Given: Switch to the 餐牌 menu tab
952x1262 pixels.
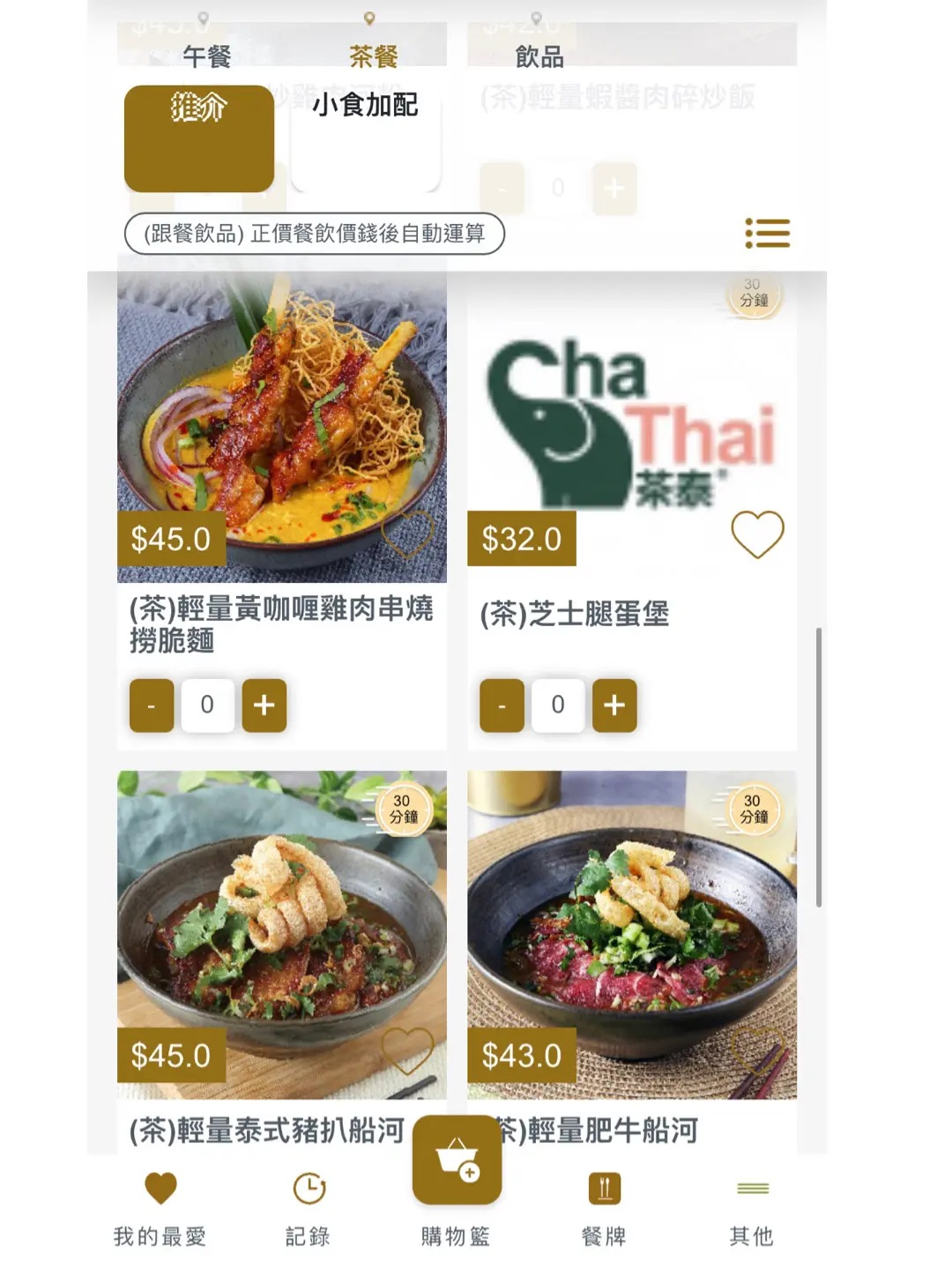Looking at the screenshot, I should [604, 1206].
